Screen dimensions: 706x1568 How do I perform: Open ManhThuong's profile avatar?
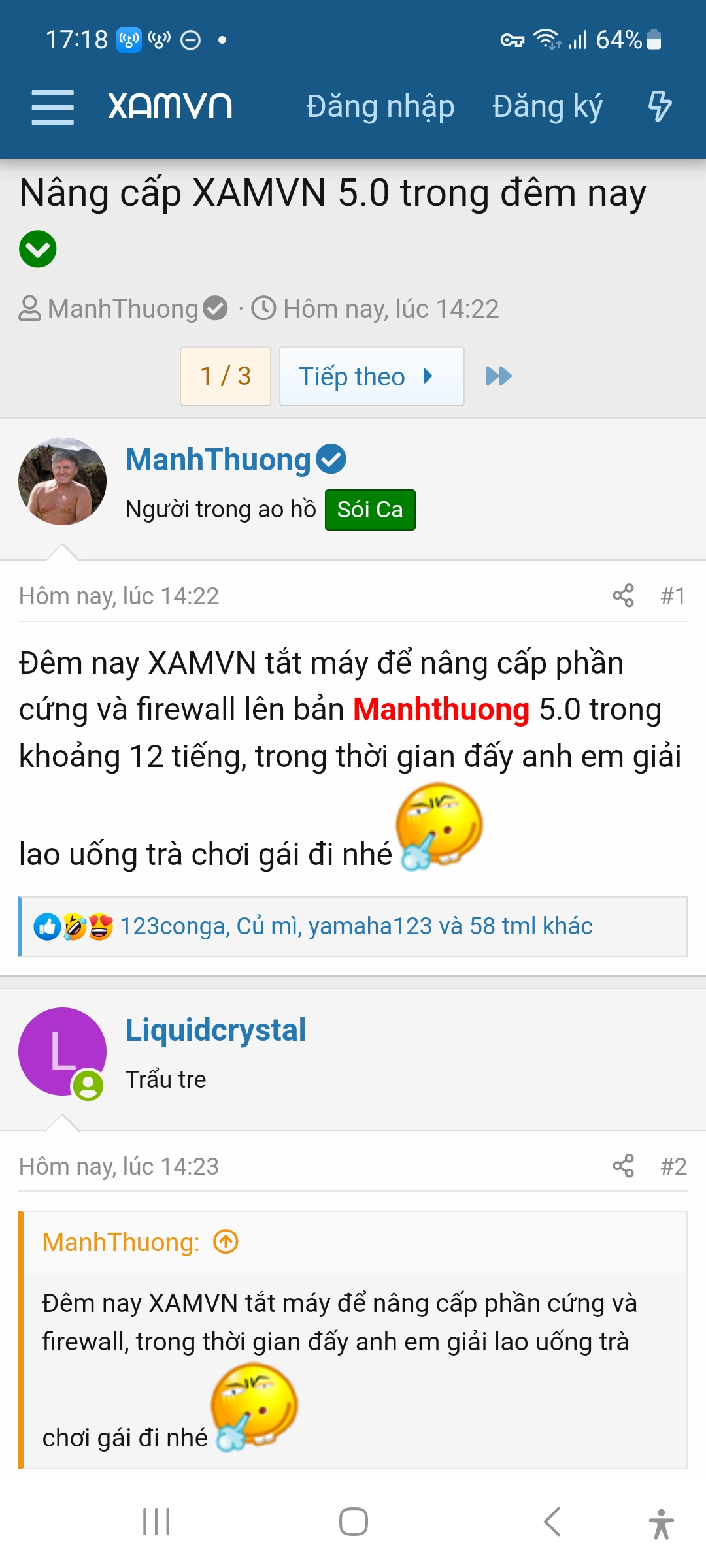coord(63,482)
